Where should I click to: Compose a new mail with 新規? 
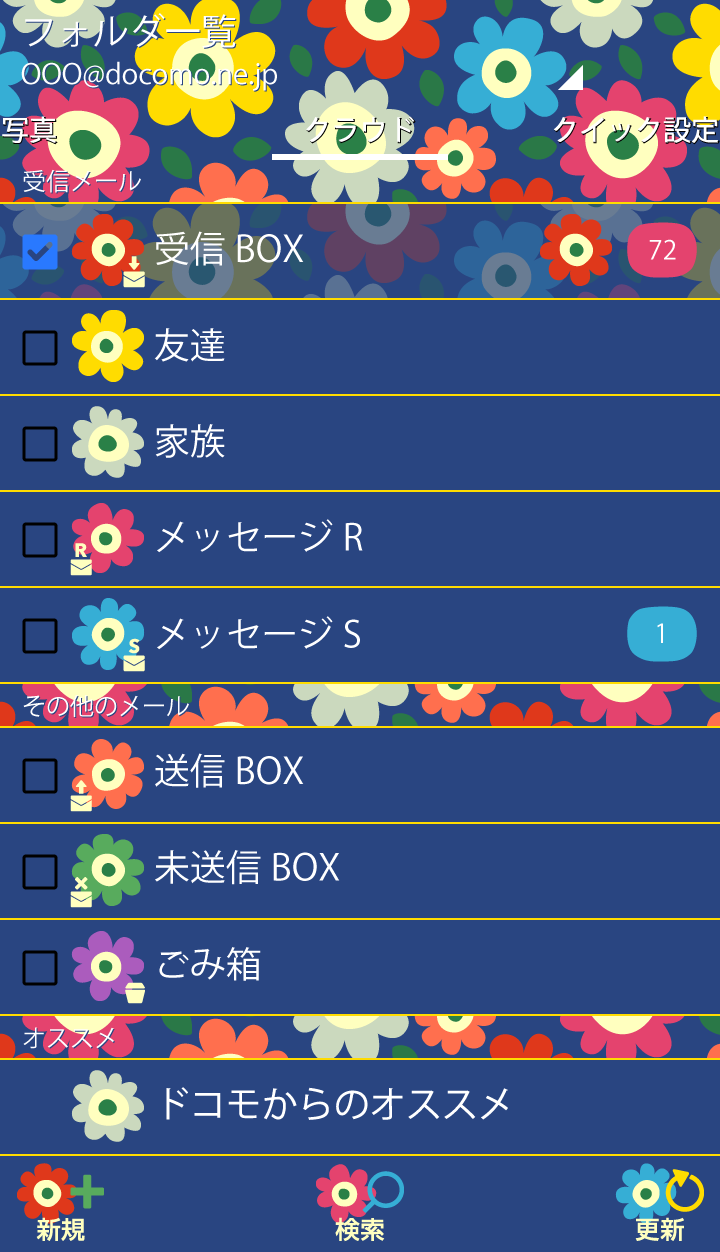[x=60, y=1203]
